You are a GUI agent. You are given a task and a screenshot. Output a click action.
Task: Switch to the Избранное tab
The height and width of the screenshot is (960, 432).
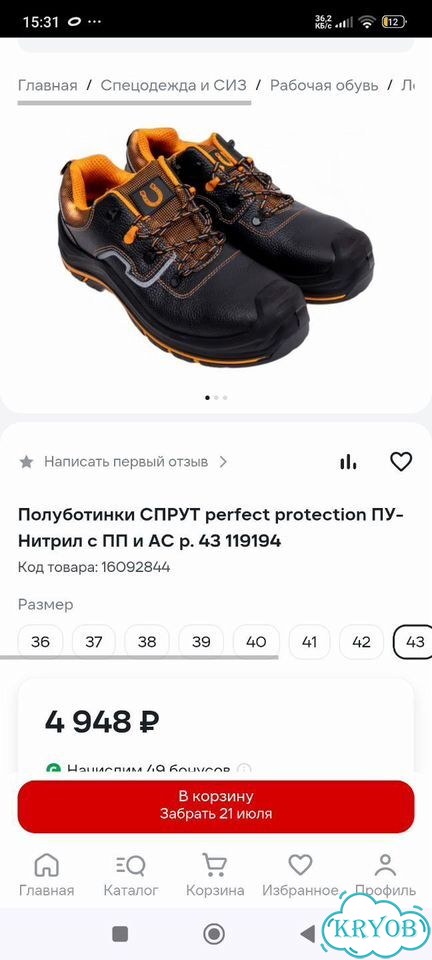pyautogui.click(x=300, y=876)
